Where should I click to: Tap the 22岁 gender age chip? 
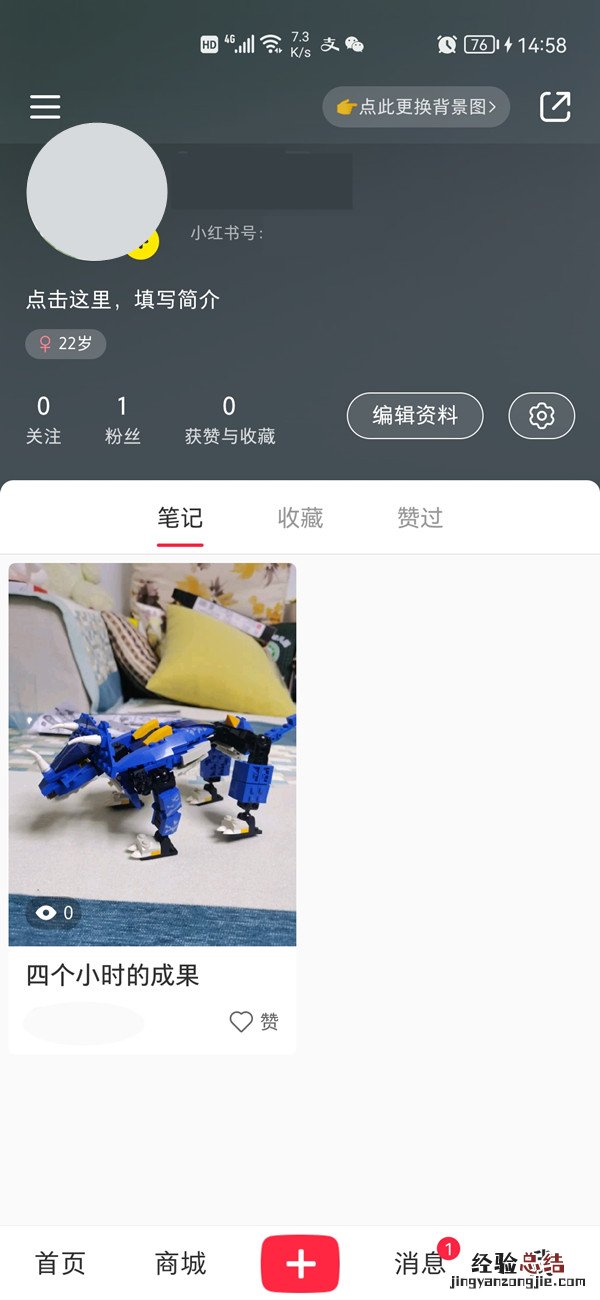pyautogui.click(x=66, y=343)
